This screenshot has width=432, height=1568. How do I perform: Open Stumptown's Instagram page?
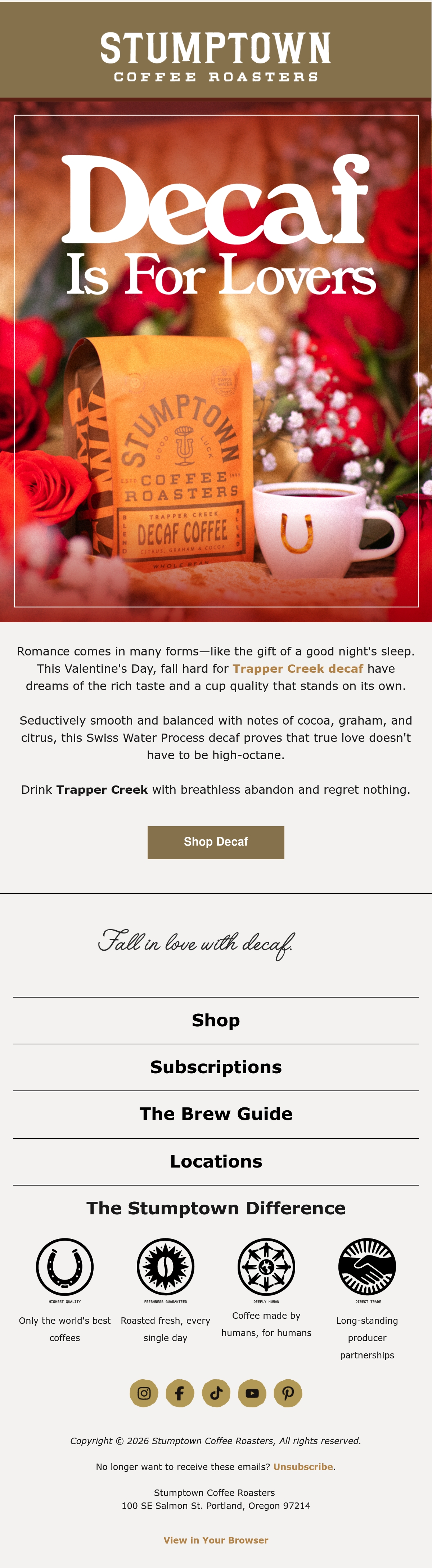(144, 1393)
